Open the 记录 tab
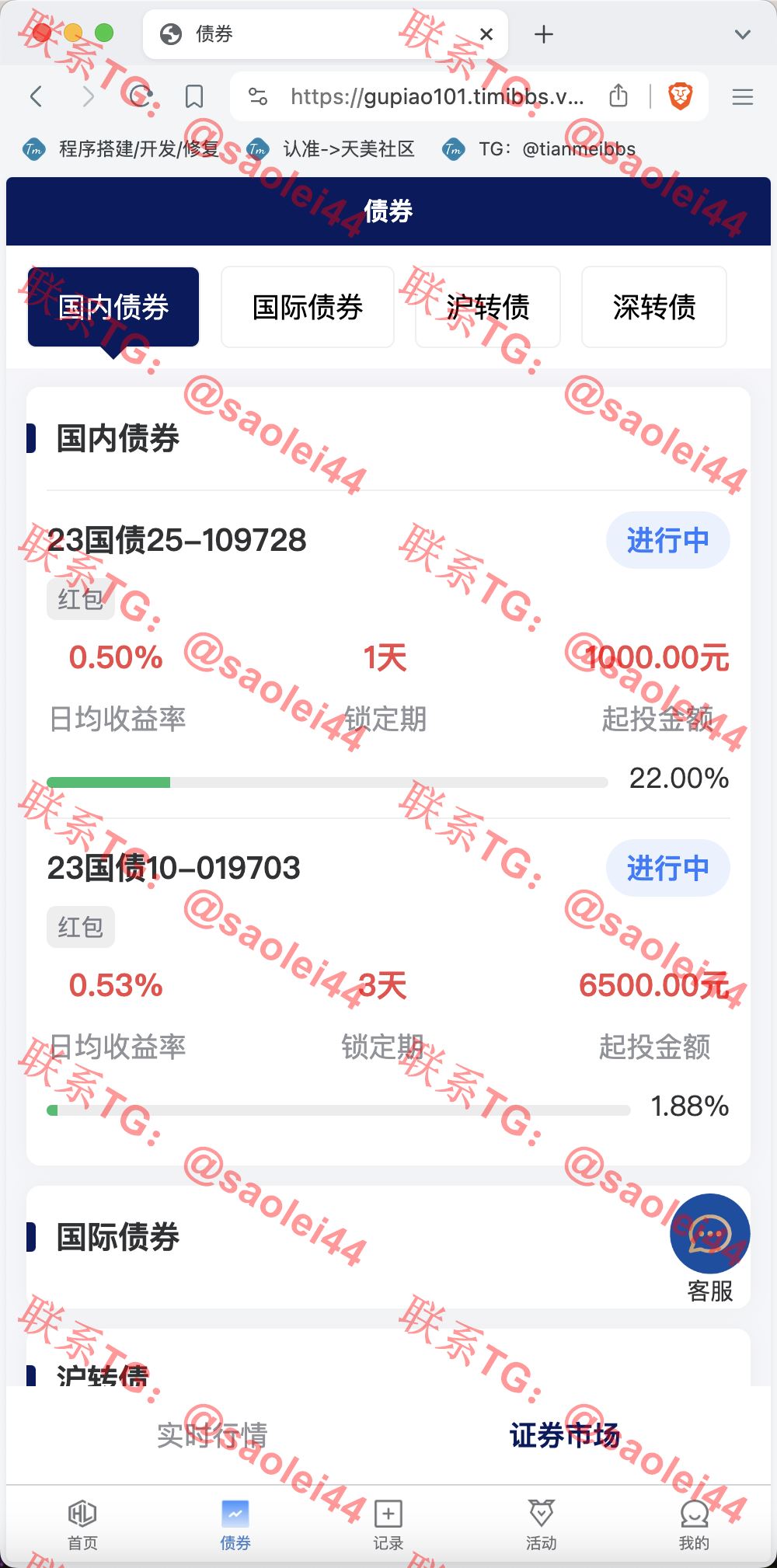This screenshot has height=1568, width=777. coord(388,1525)
